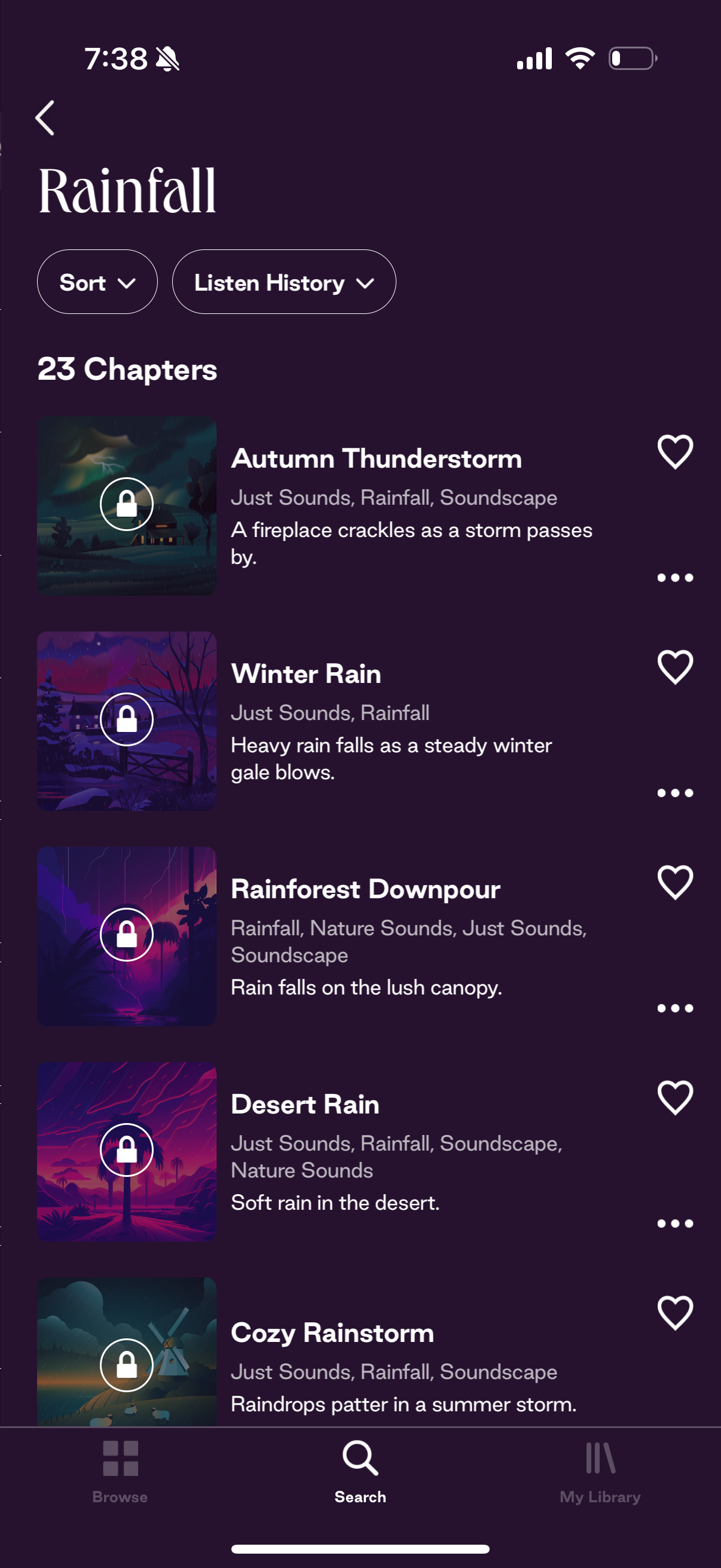Open the Cozy Rainstorm chapter

coord(332,1333)
